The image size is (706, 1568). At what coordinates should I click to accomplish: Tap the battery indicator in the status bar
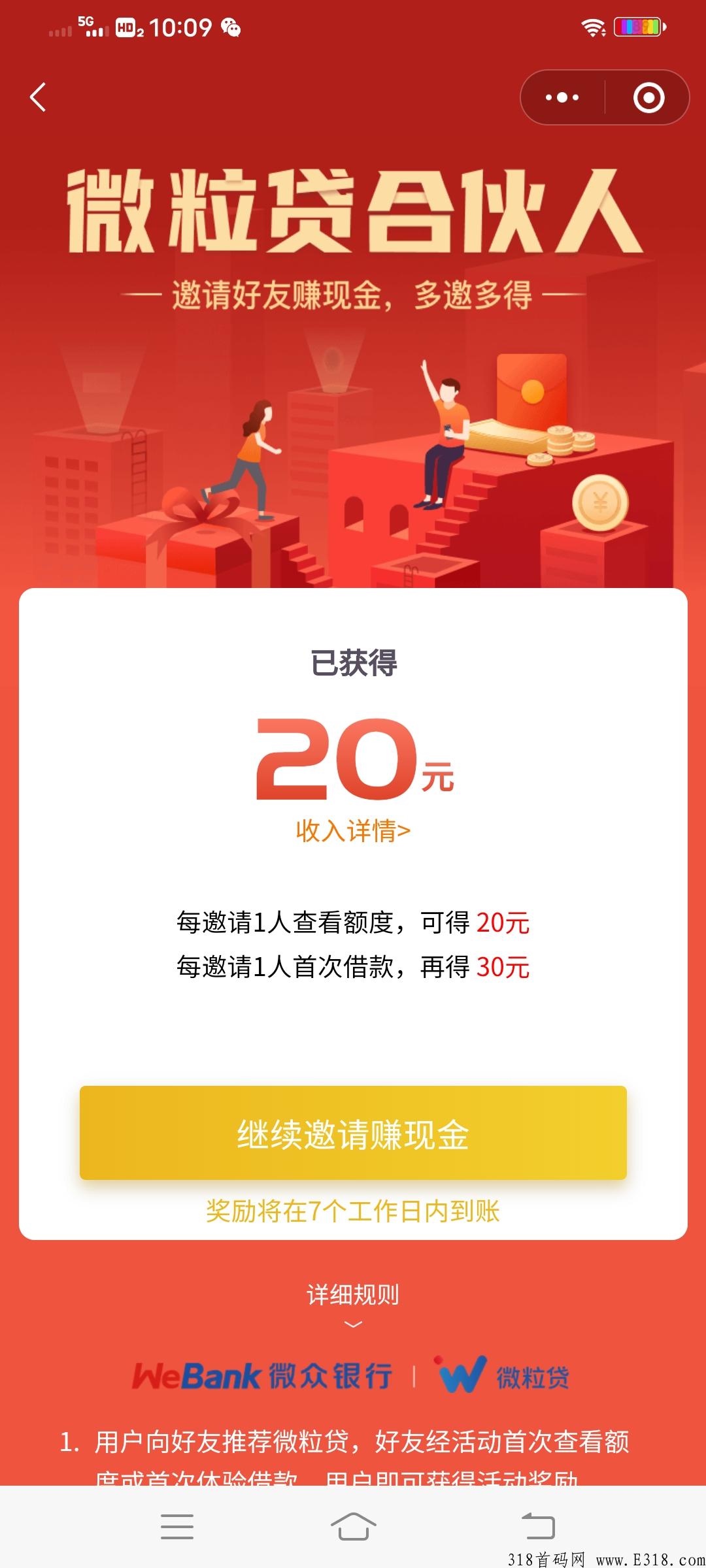click(x=637, y=27)
